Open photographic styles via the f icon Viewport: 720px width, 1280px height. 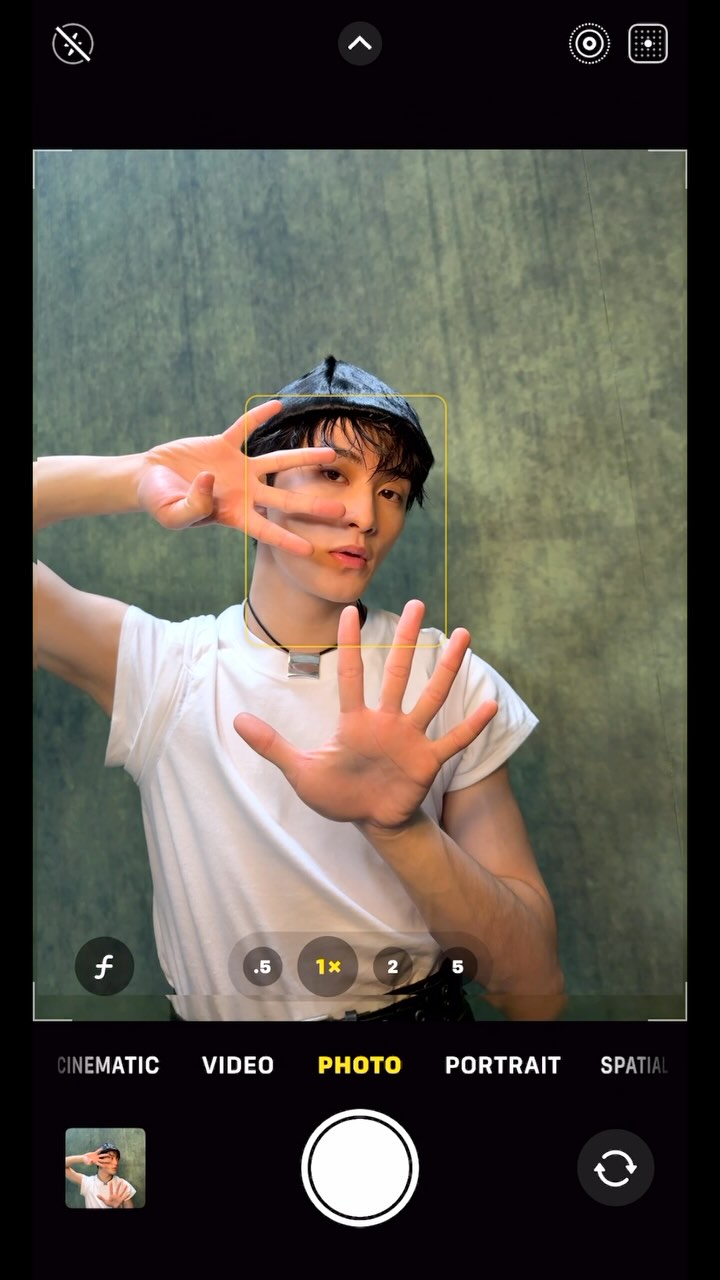tap(104, 966)
